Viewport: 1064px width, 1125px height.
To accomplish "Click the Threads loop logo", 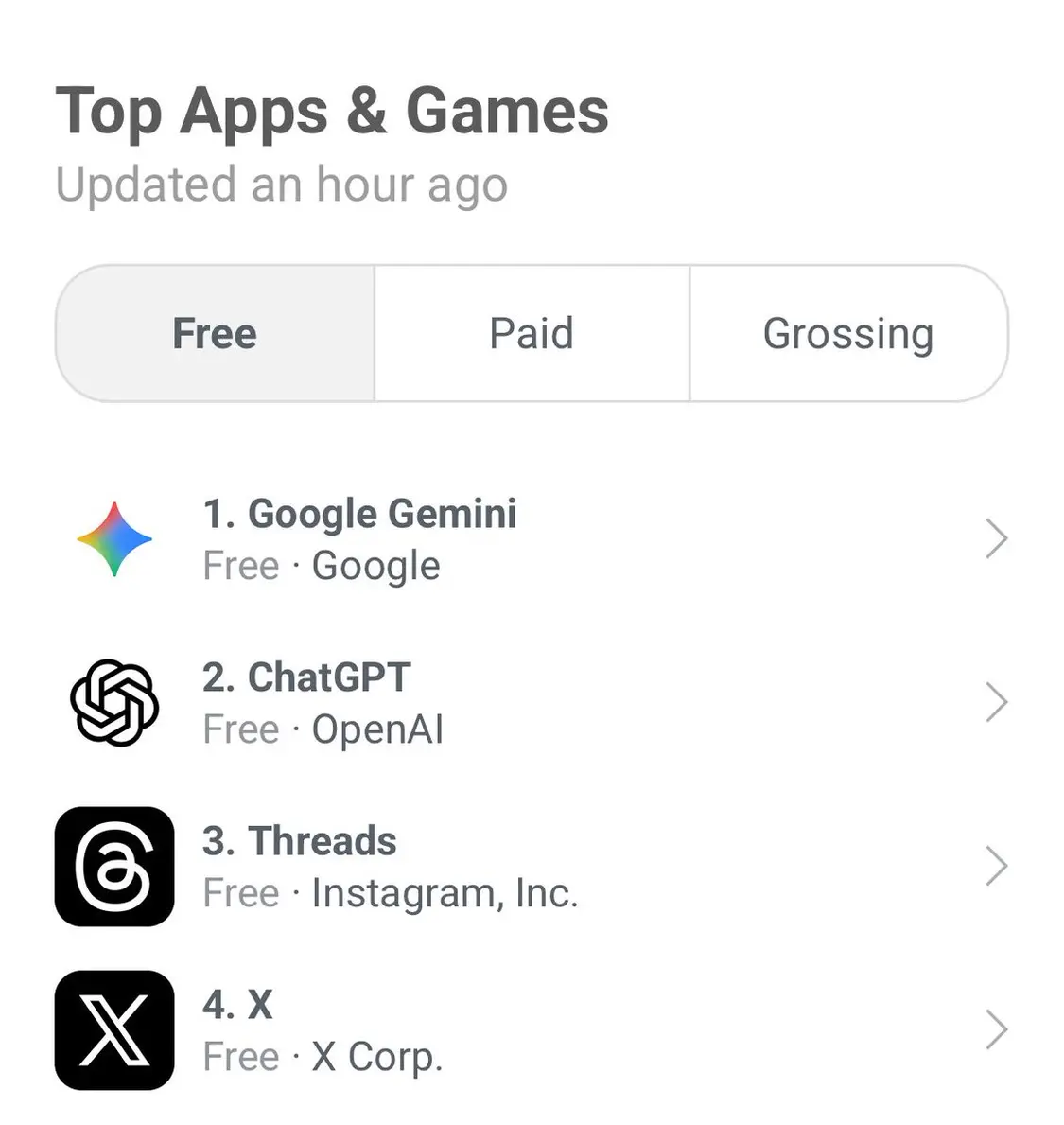I will [x=113, y=866].
